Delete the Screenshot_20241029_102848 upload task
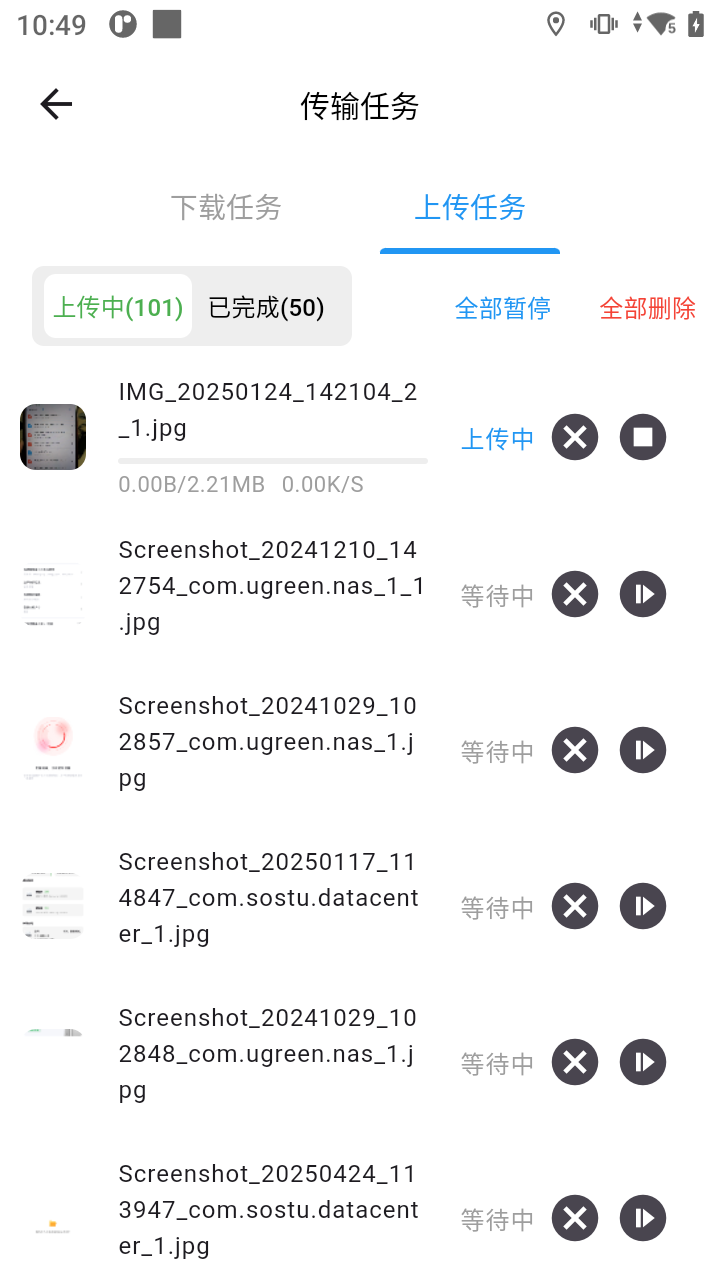The image size is (720, 1280). (x=574, y=1062)
